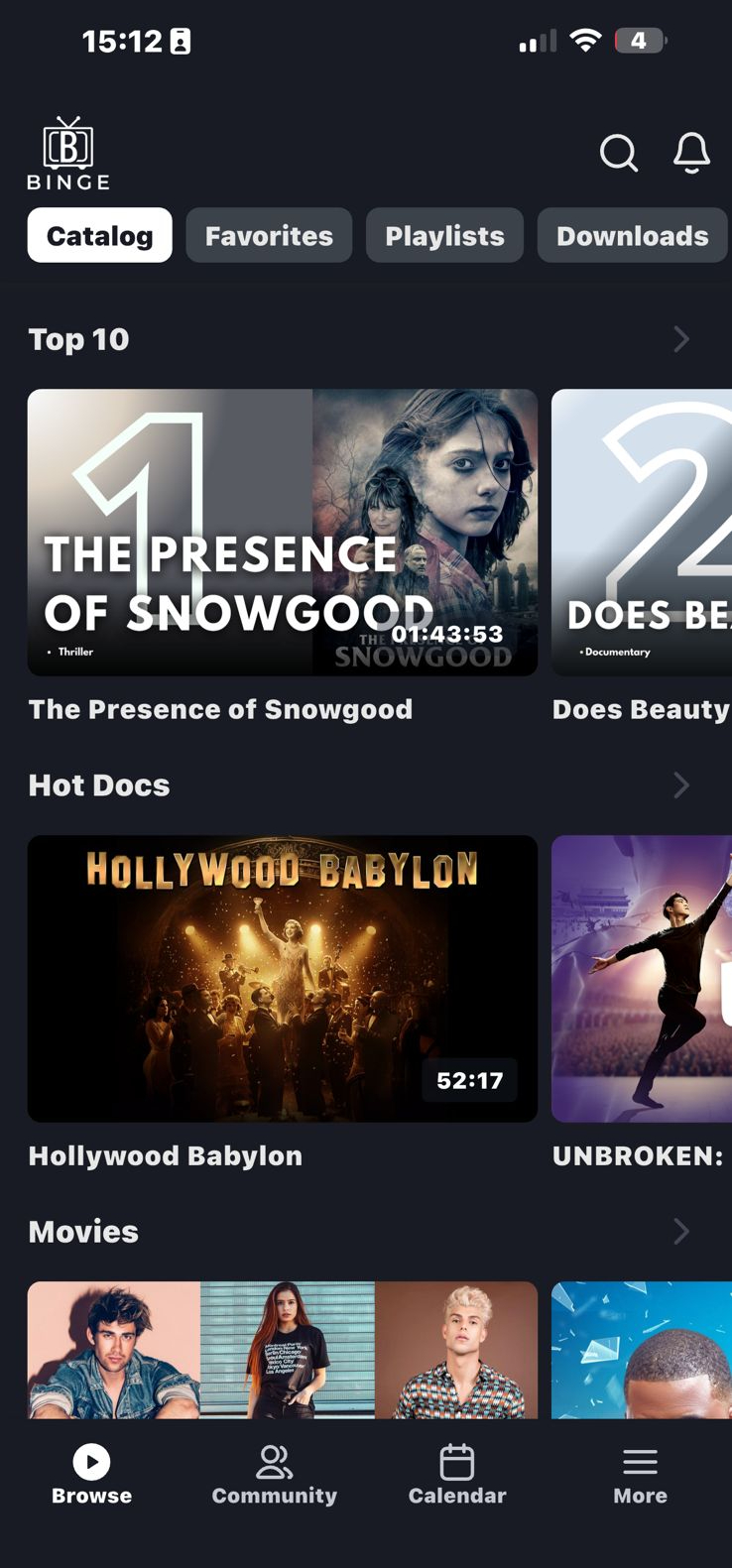Open The Presence of Snowgood card
This screenshot has width=732, height=1568.
click(x=283, y=533)
